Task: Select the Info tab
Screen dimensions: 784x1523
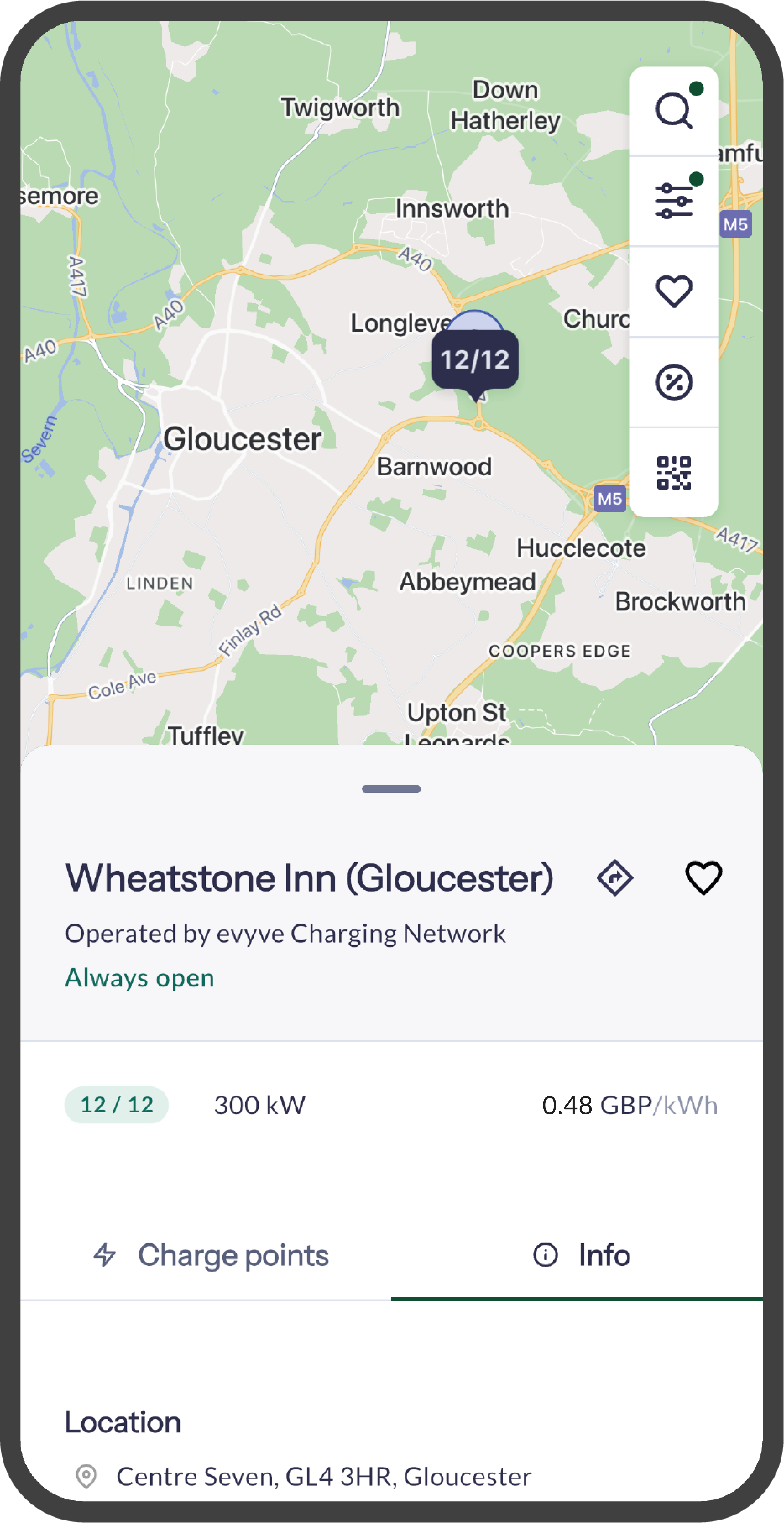Action: coord(581,1255)
